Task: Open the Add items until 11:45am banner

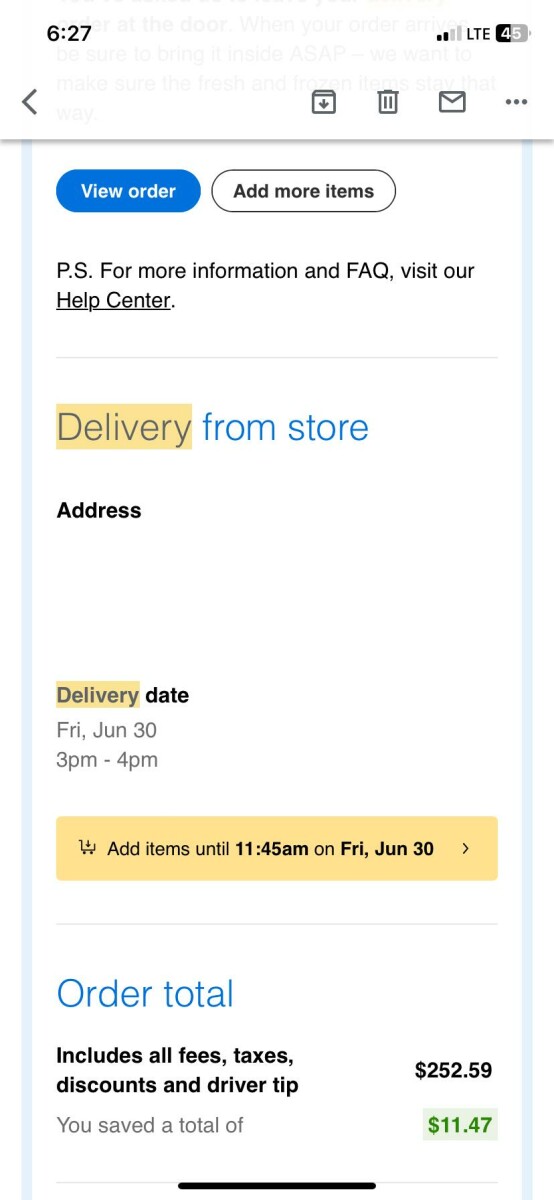Action: point(277,848)
